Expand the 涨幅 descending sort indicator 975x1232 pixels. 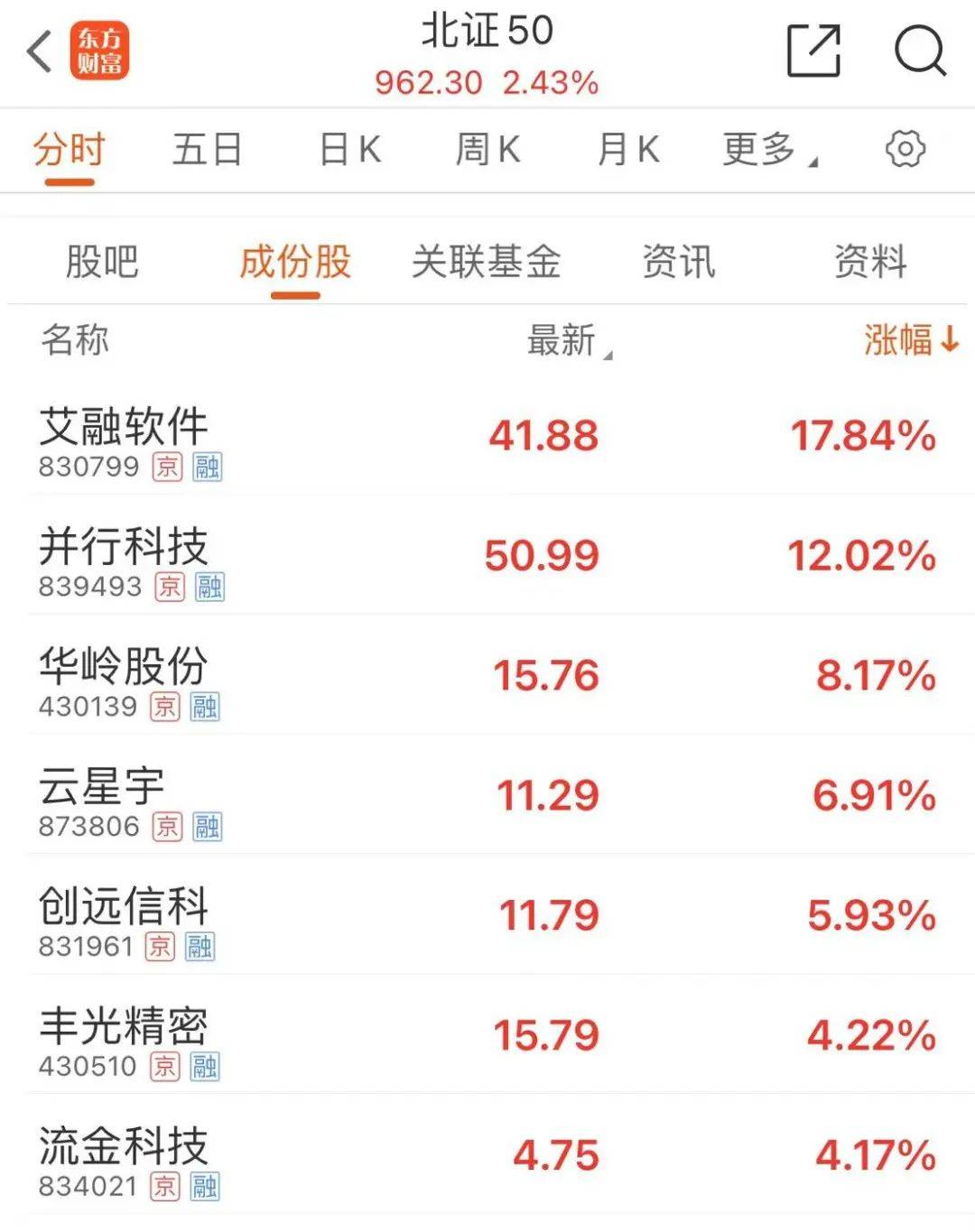tap(948, 342)
